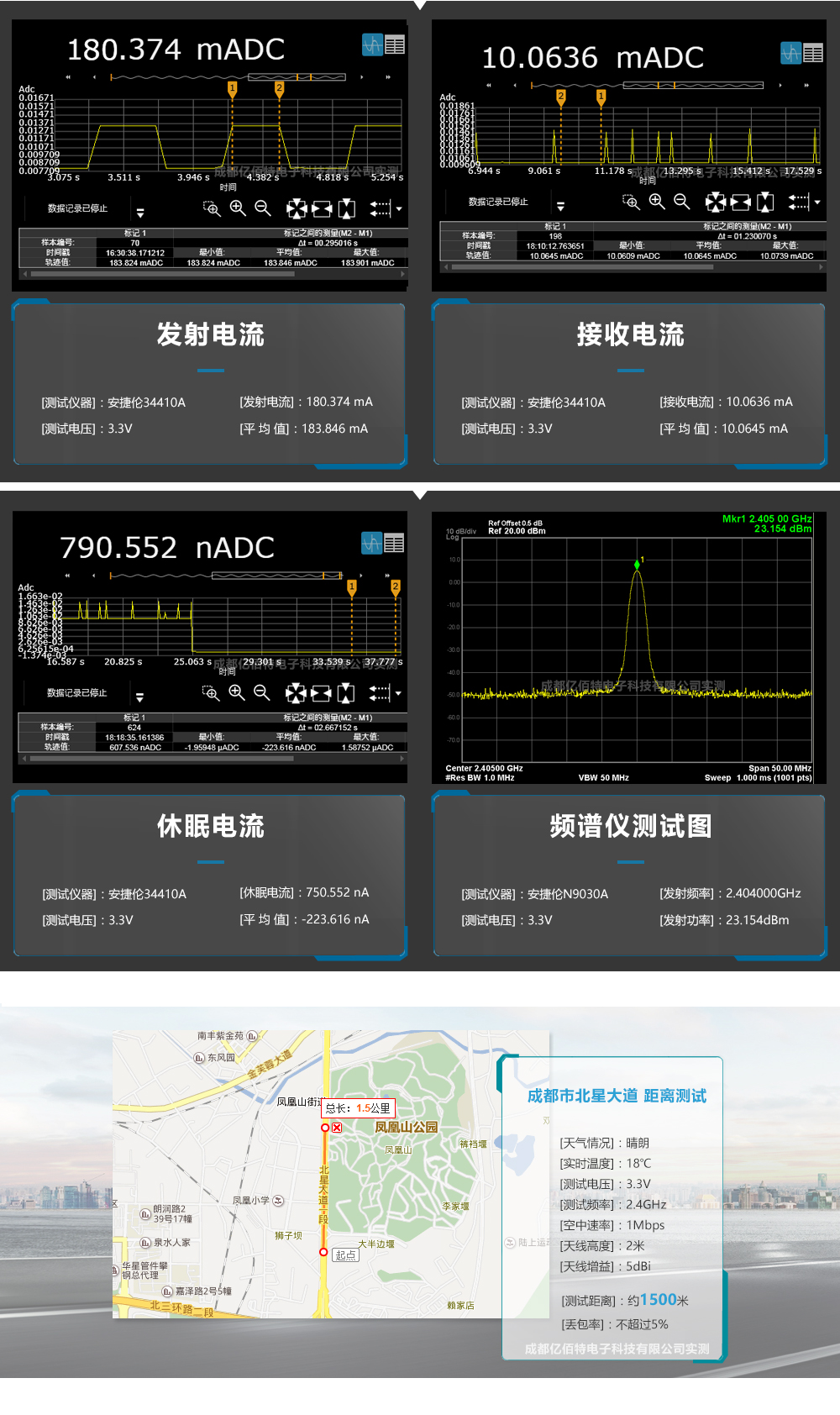Click the horizontal autoscale icon

click(x=322, y=204)
